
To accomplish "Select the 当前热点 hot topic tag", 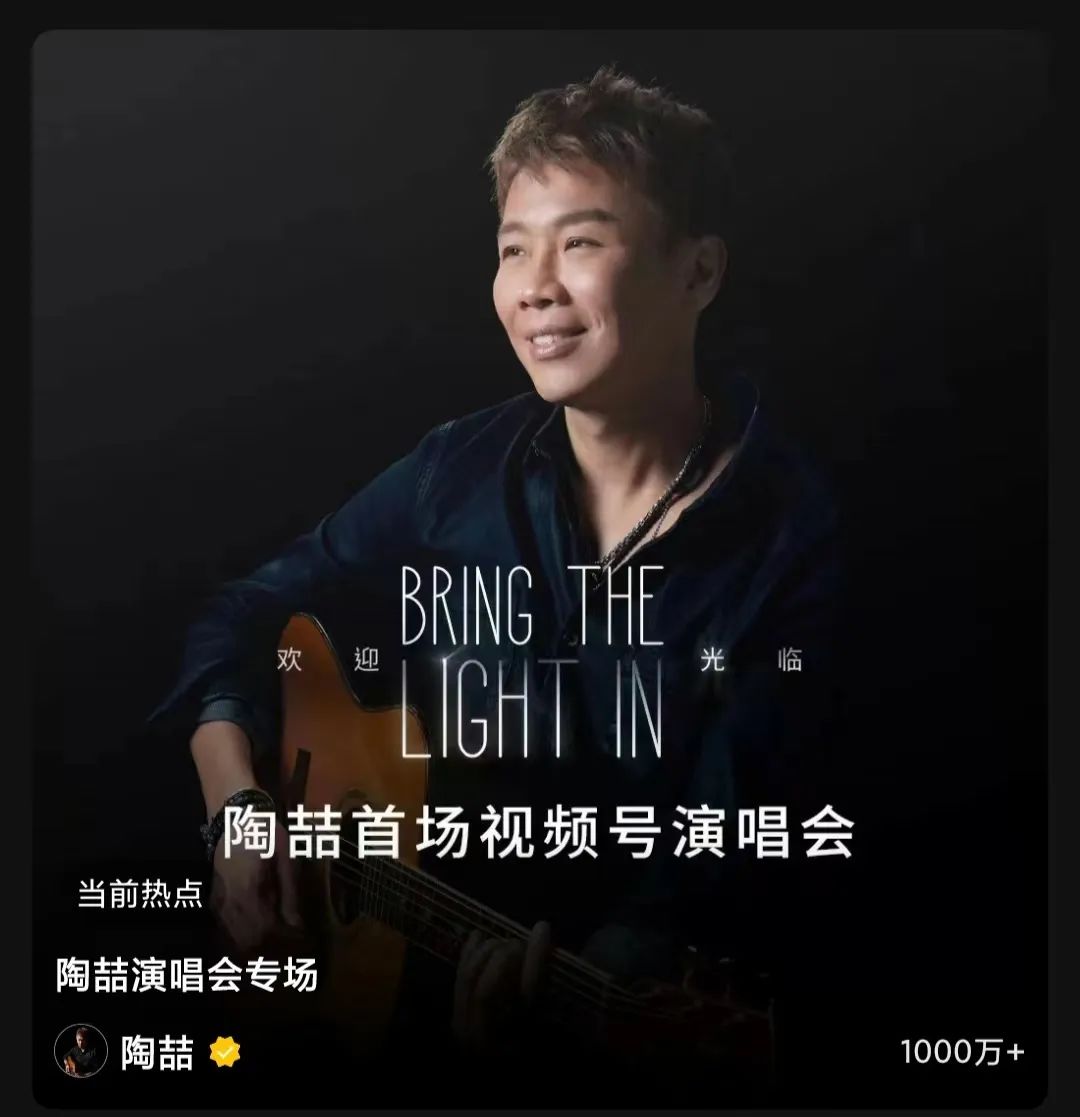I will point(140,897).
